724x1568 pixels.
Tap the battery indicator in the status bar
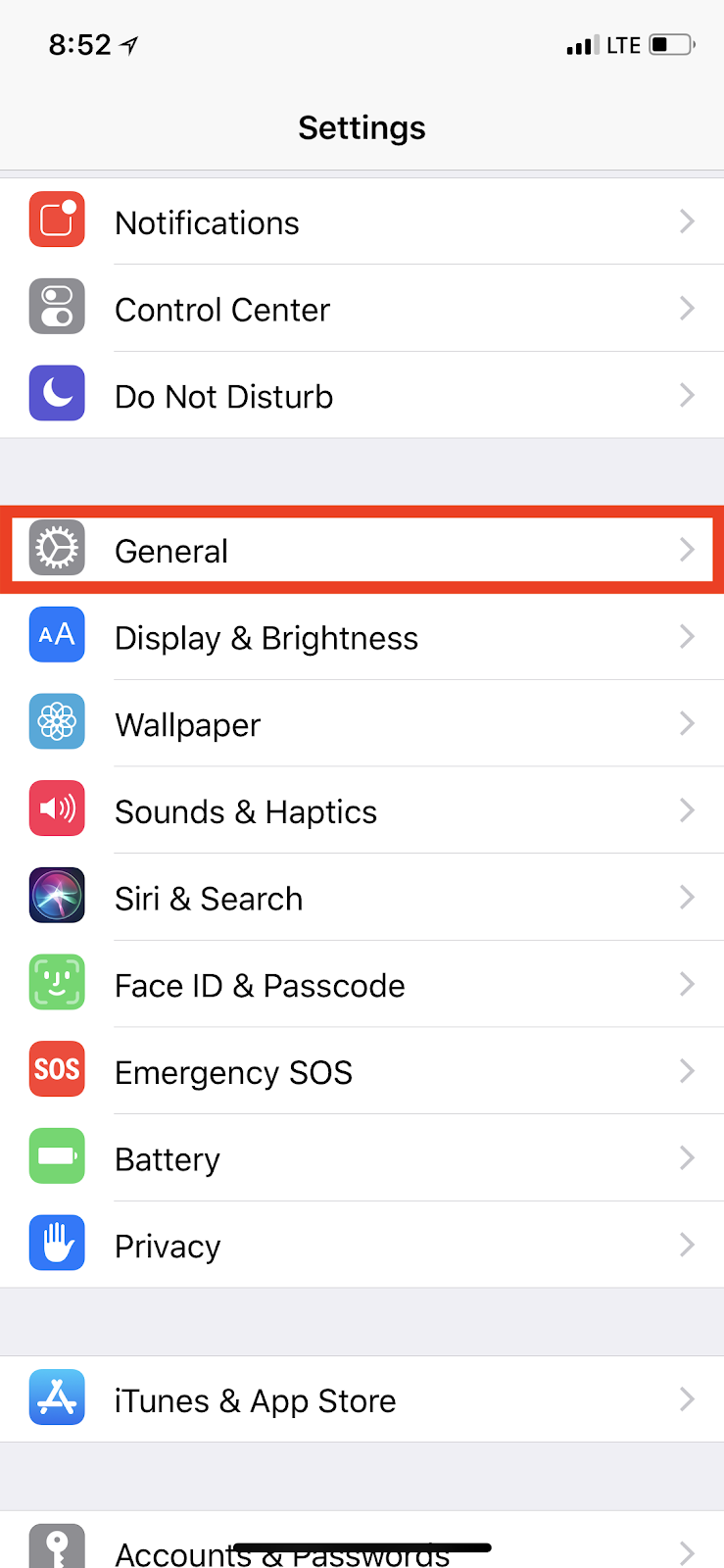click(x=671, y=44)
